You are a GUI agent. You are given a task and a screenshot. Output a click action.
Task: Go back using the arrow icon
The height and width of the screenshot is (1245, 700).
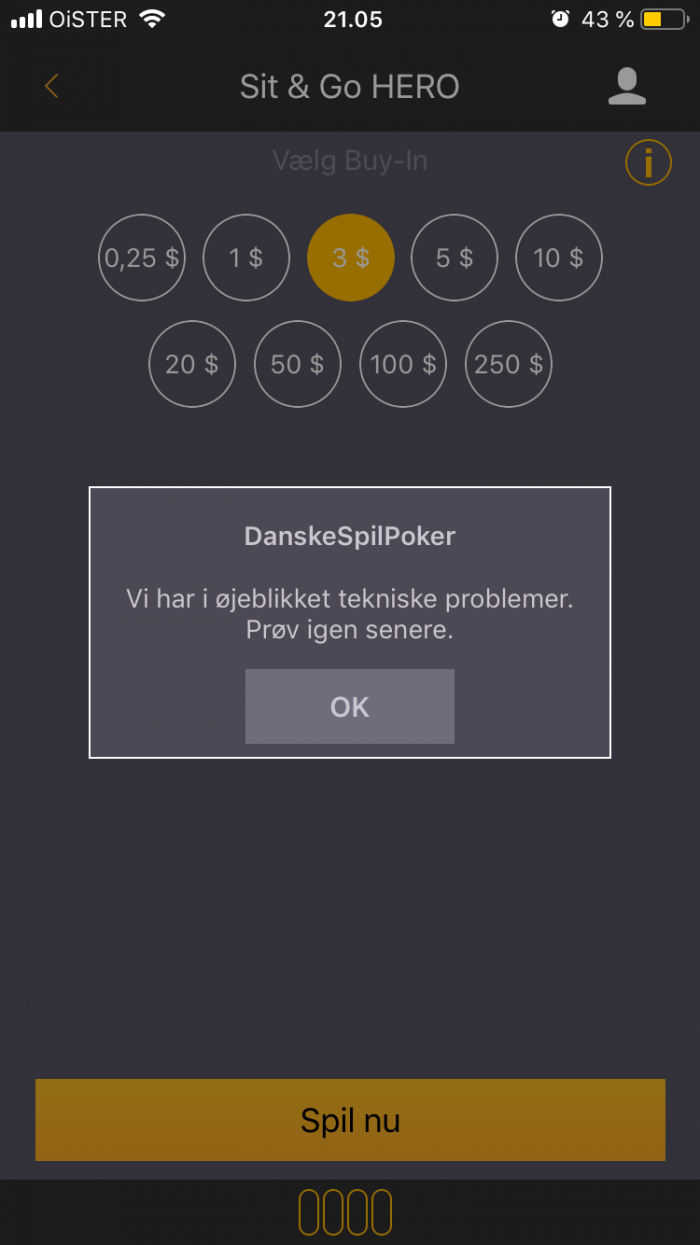[x=52, y=86]
